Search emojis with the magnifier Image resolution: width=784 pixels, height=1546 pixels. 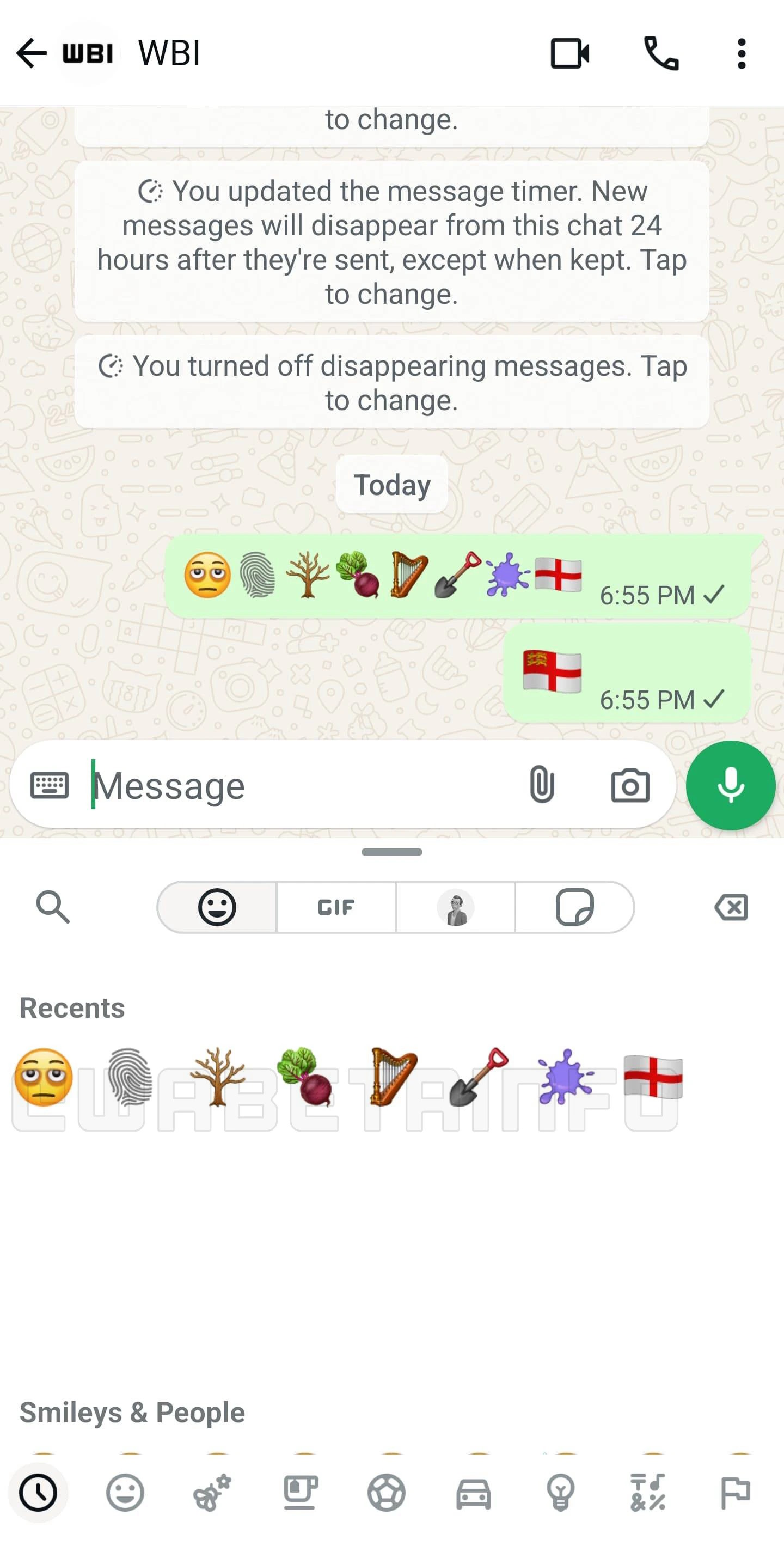click(53, 907)
